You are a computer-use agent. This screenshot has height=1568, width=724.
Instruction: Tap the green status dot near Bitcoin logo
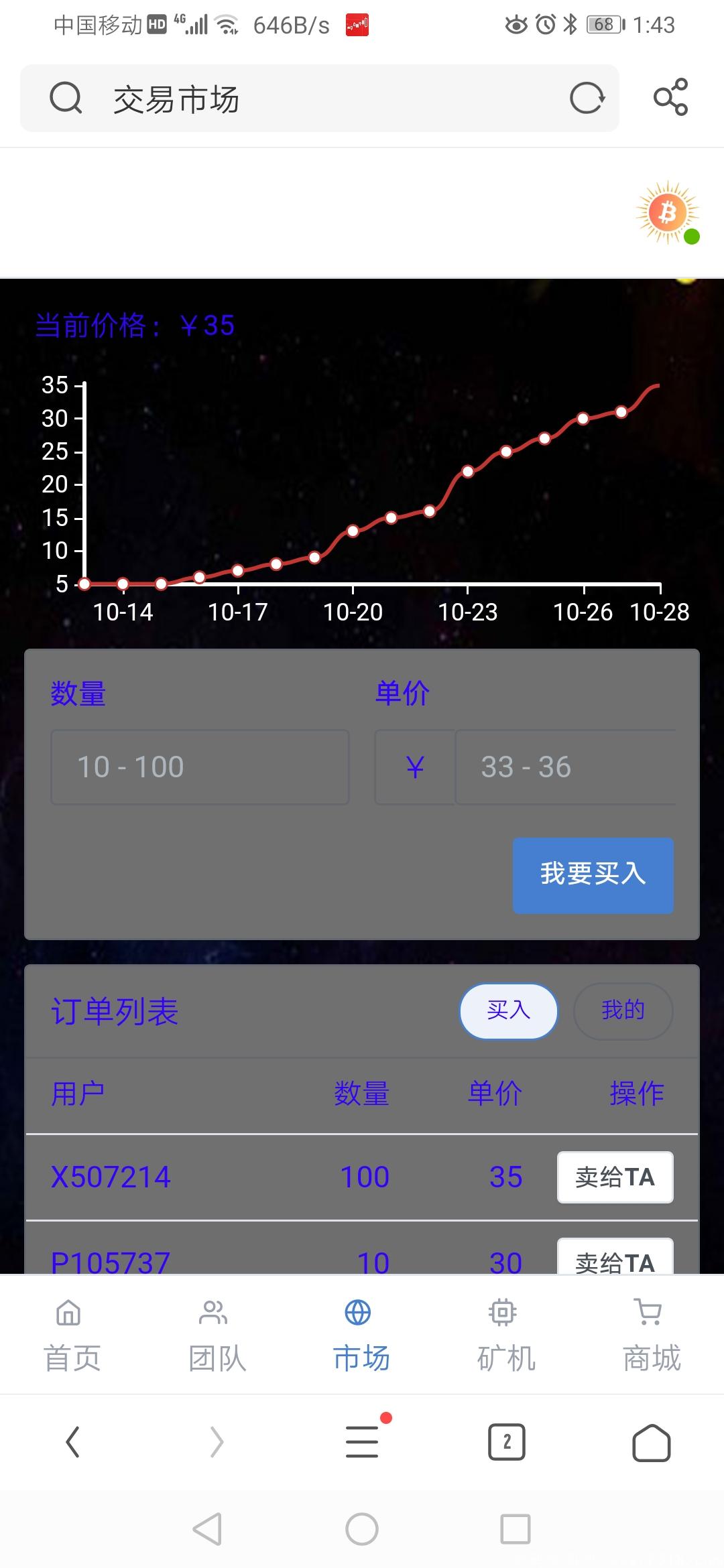coord(692,236)
